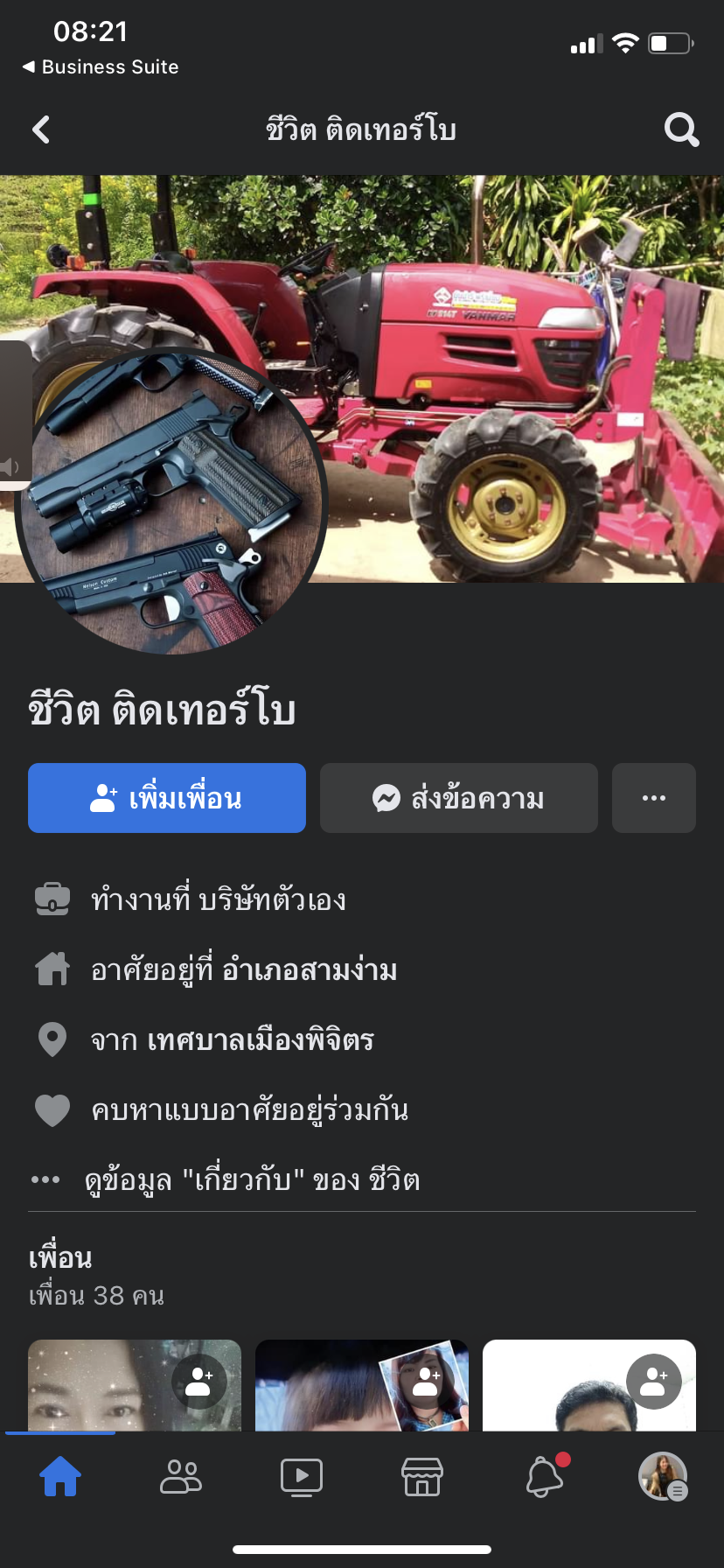Return to Business Suite app
Image resolution: width=724 pixels, height=1568 pixels.
[100, 67]
